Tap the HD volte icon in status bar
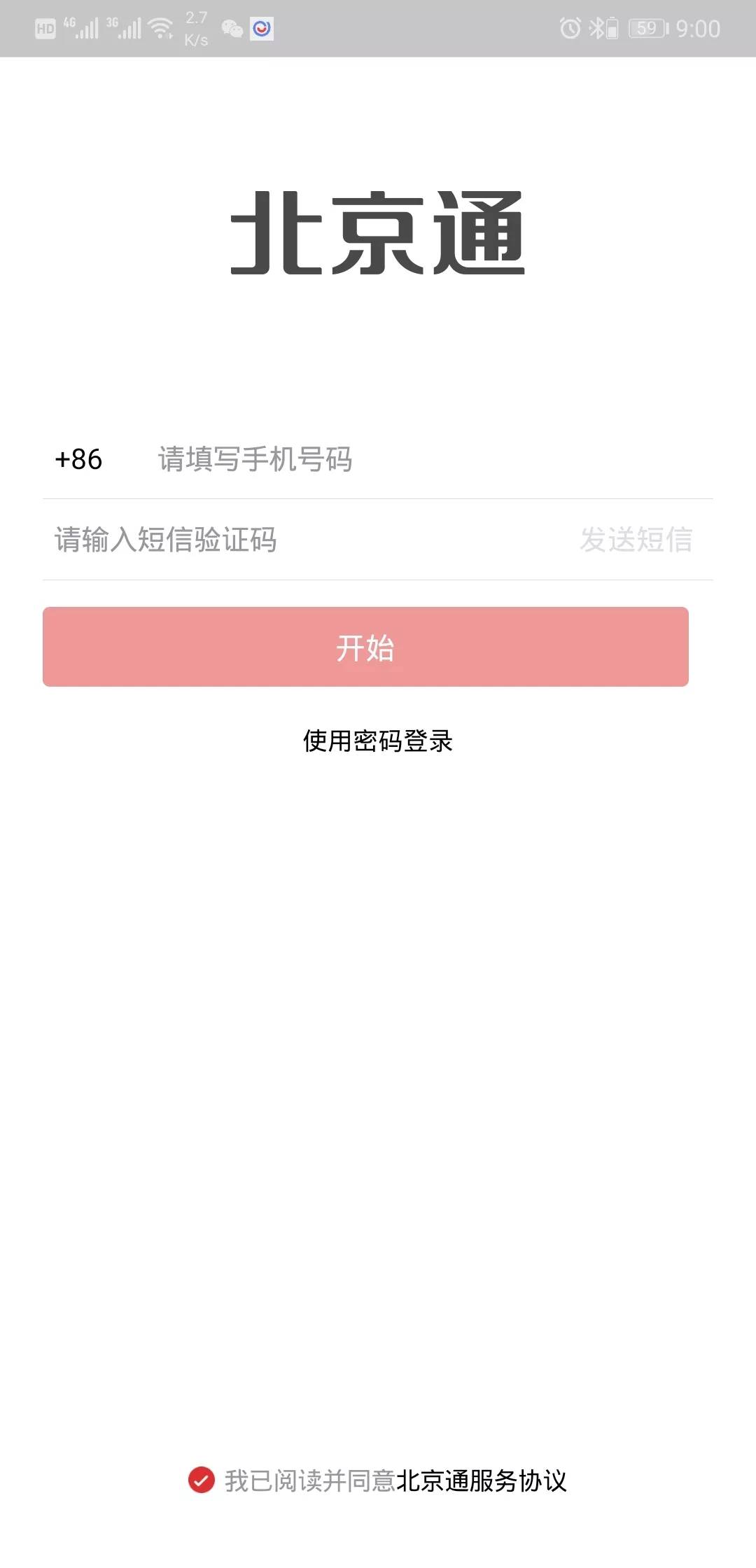Viewport: 756px width, 1568px height. pyautogui.click(x=45, y=28)
